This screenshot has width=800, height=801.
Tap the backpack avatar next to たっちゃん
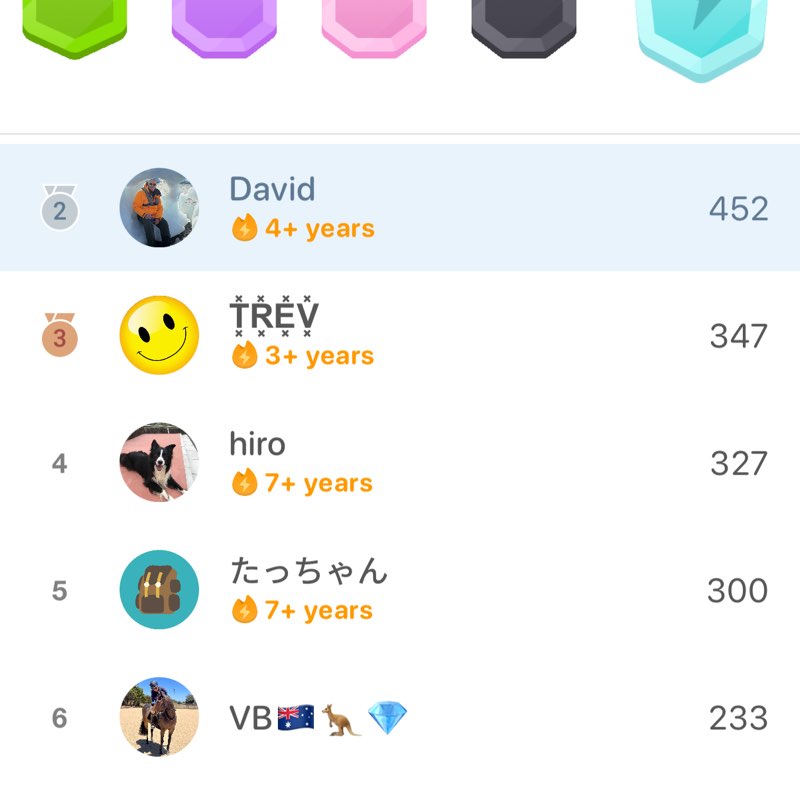[159, 590]
